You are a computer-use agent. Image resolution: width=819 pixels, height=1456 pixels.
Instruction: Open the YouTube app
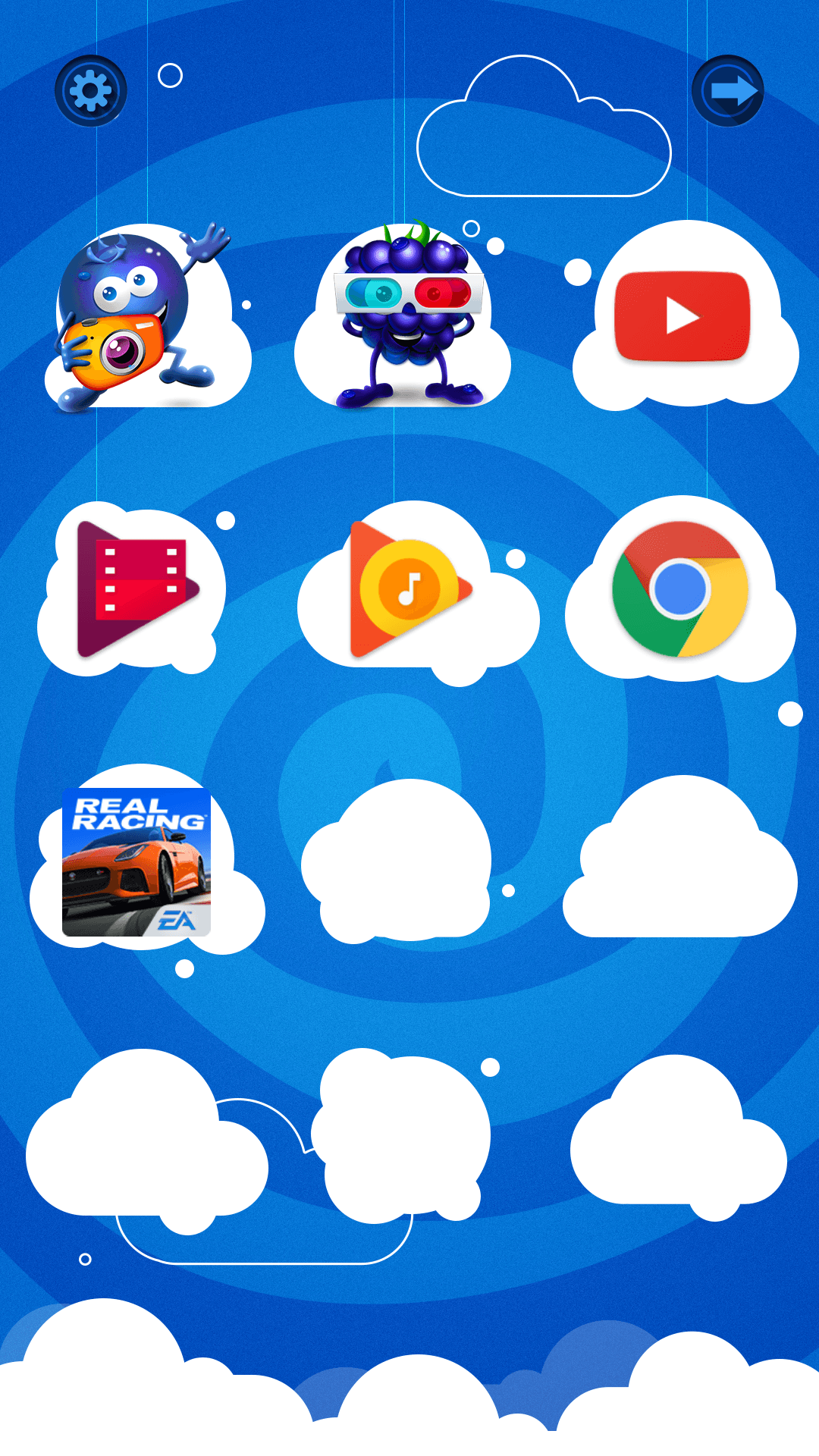tap(682, 316)
